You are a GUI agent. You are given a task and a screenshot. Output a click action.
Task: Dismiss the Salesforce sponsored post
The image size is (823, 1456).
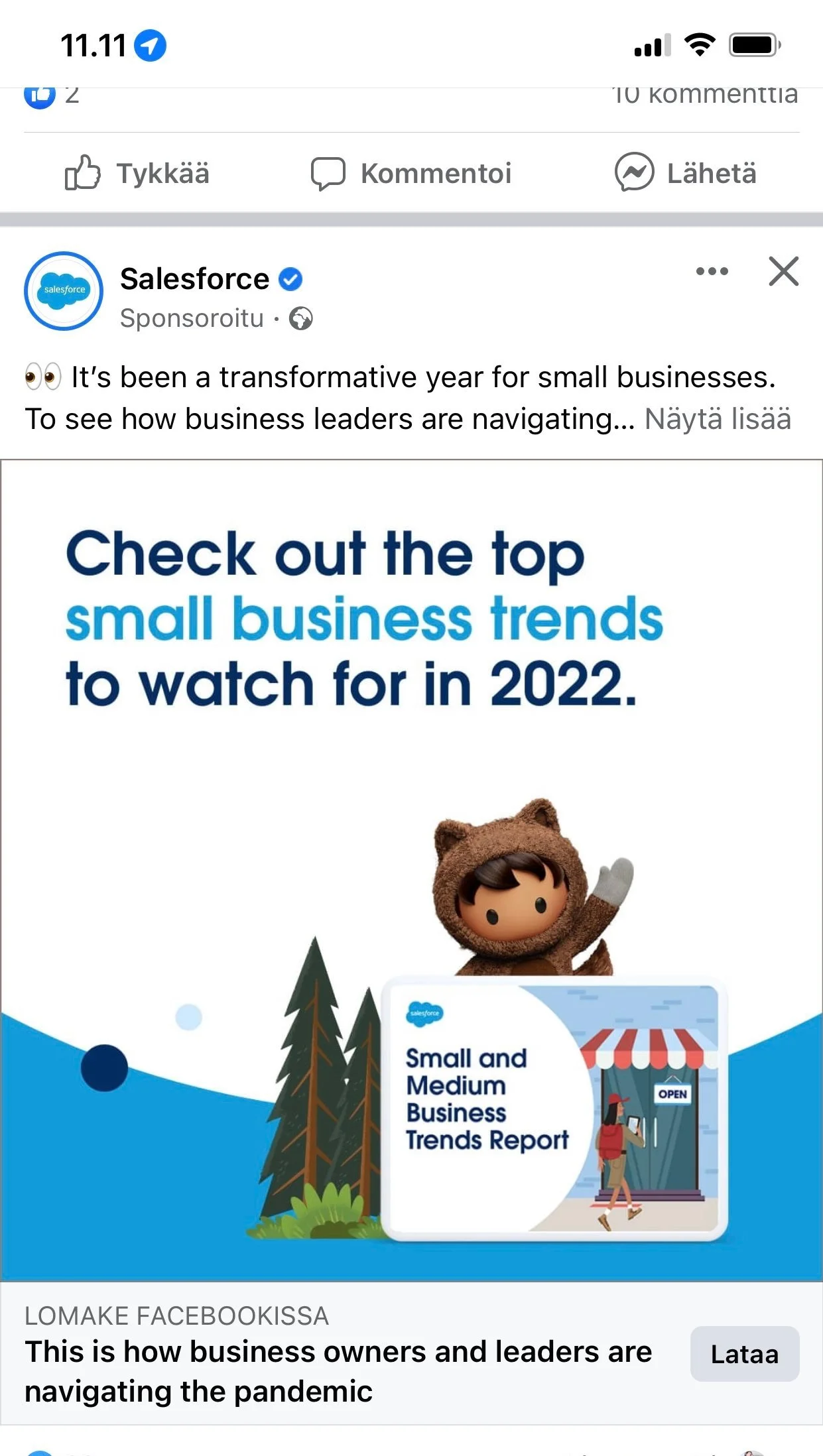tap(784, 271)
